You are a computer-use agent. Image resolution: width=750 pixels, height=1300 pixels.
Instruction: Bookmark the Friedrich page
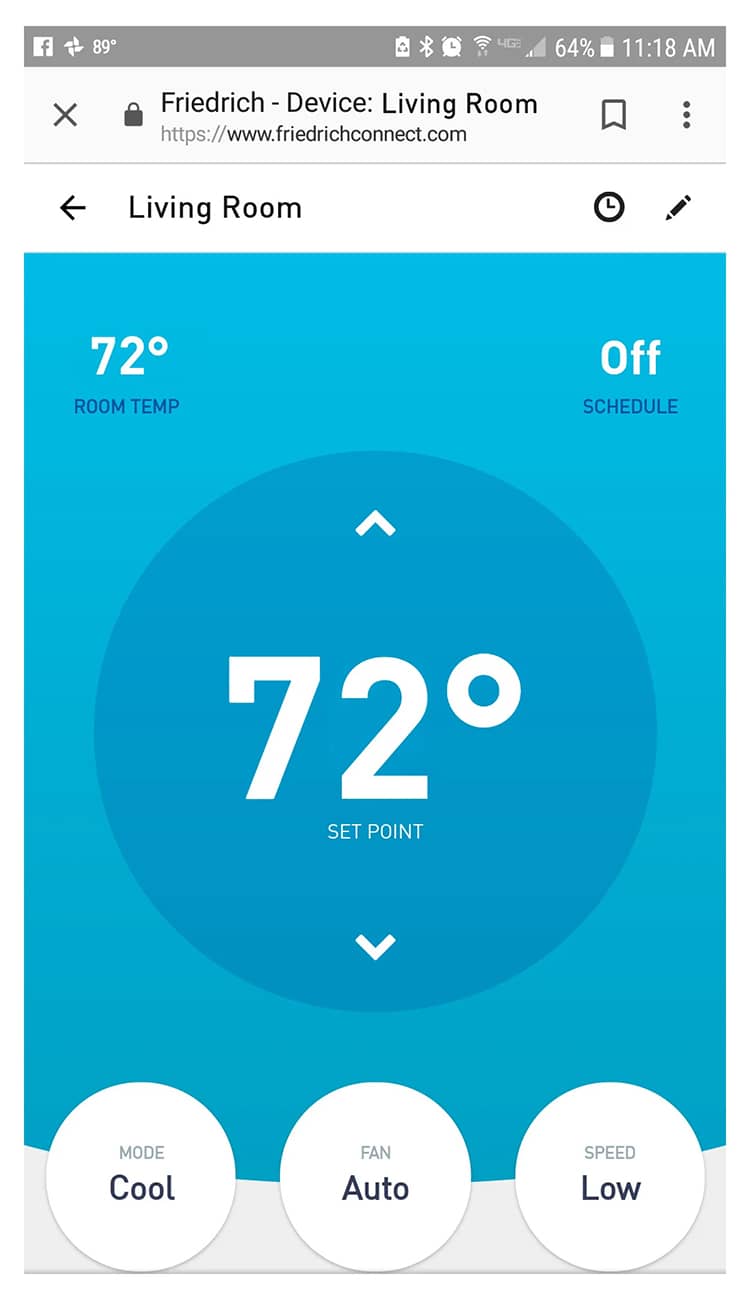[x=613, y=116]
